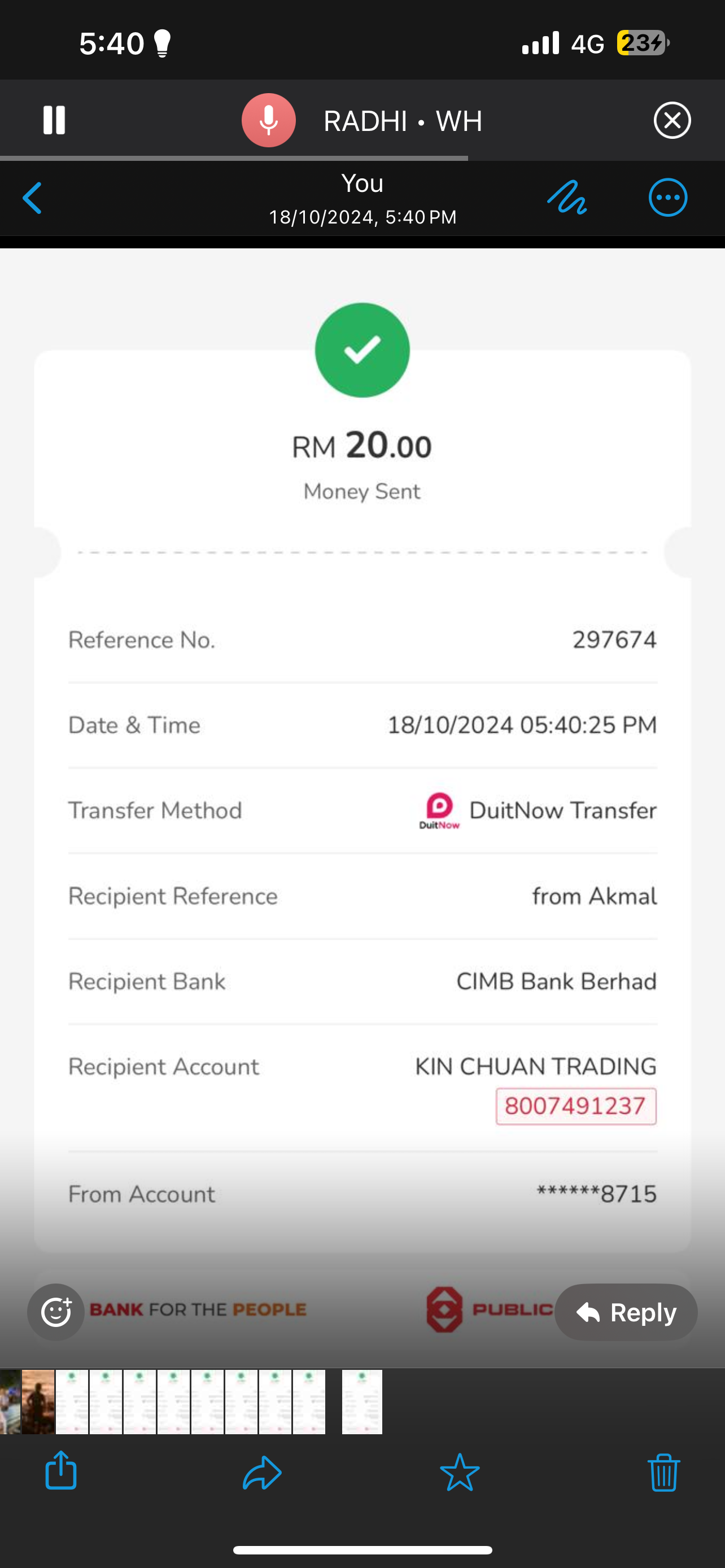Screen dimensions: 725x1568
Task: Go back from the image viewer
Action: 32,199
